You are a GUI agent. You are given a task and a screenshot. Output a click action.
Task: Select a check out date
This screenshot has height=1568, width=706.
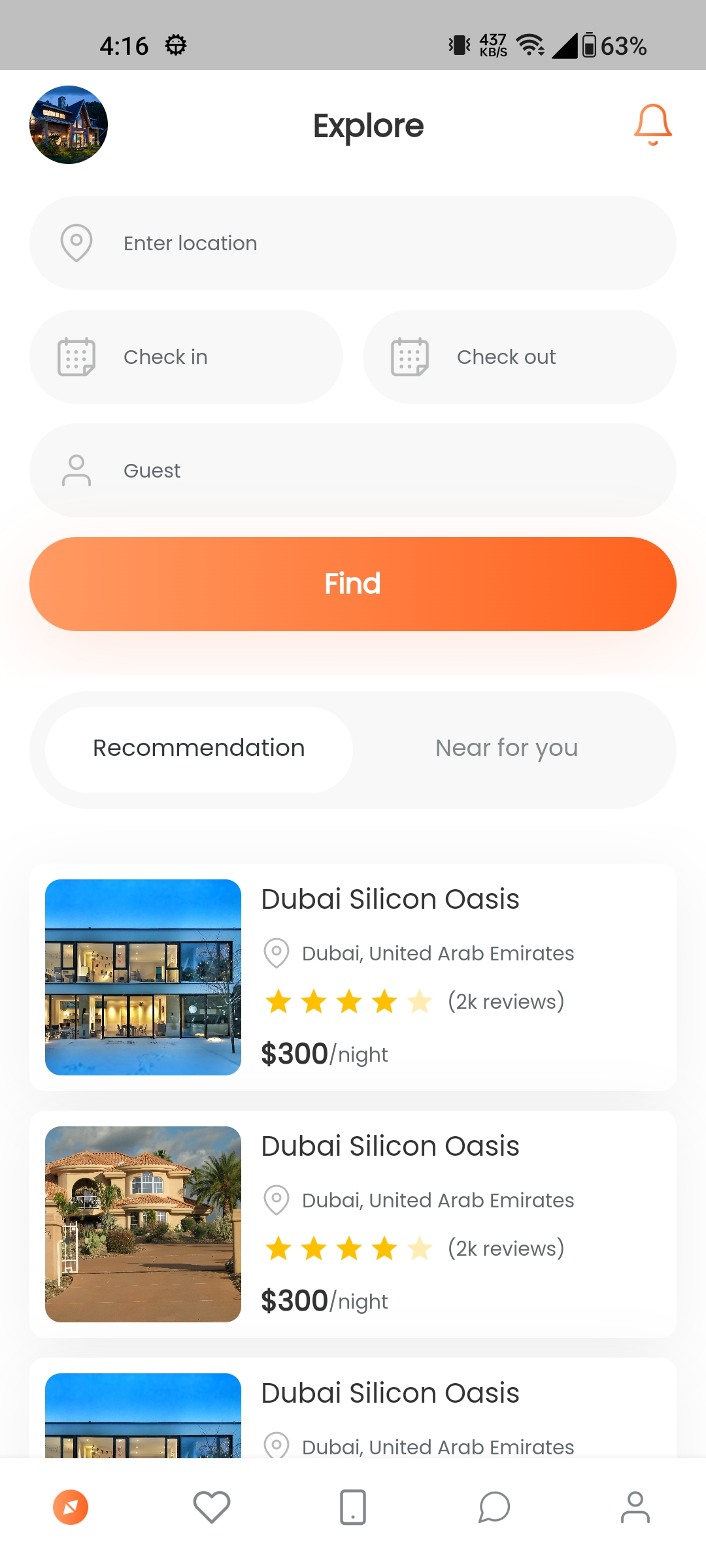click(x=520, y=357)
